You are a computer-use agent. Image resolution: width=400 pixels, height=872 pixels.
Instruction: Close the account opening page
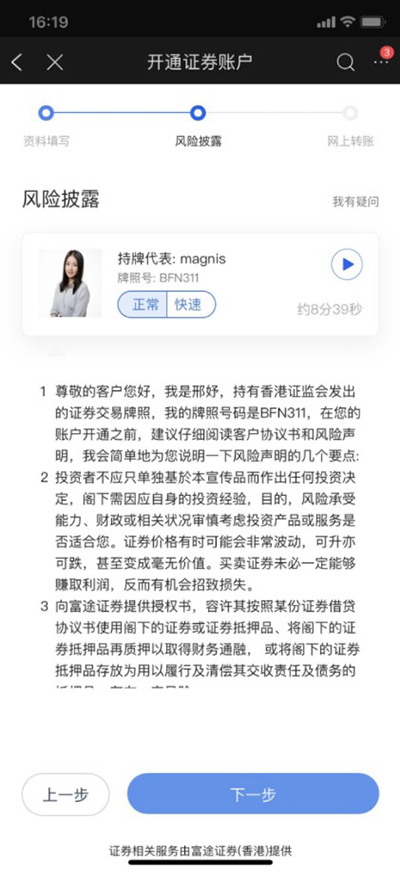pyautogui.click(x=55, y=62)
